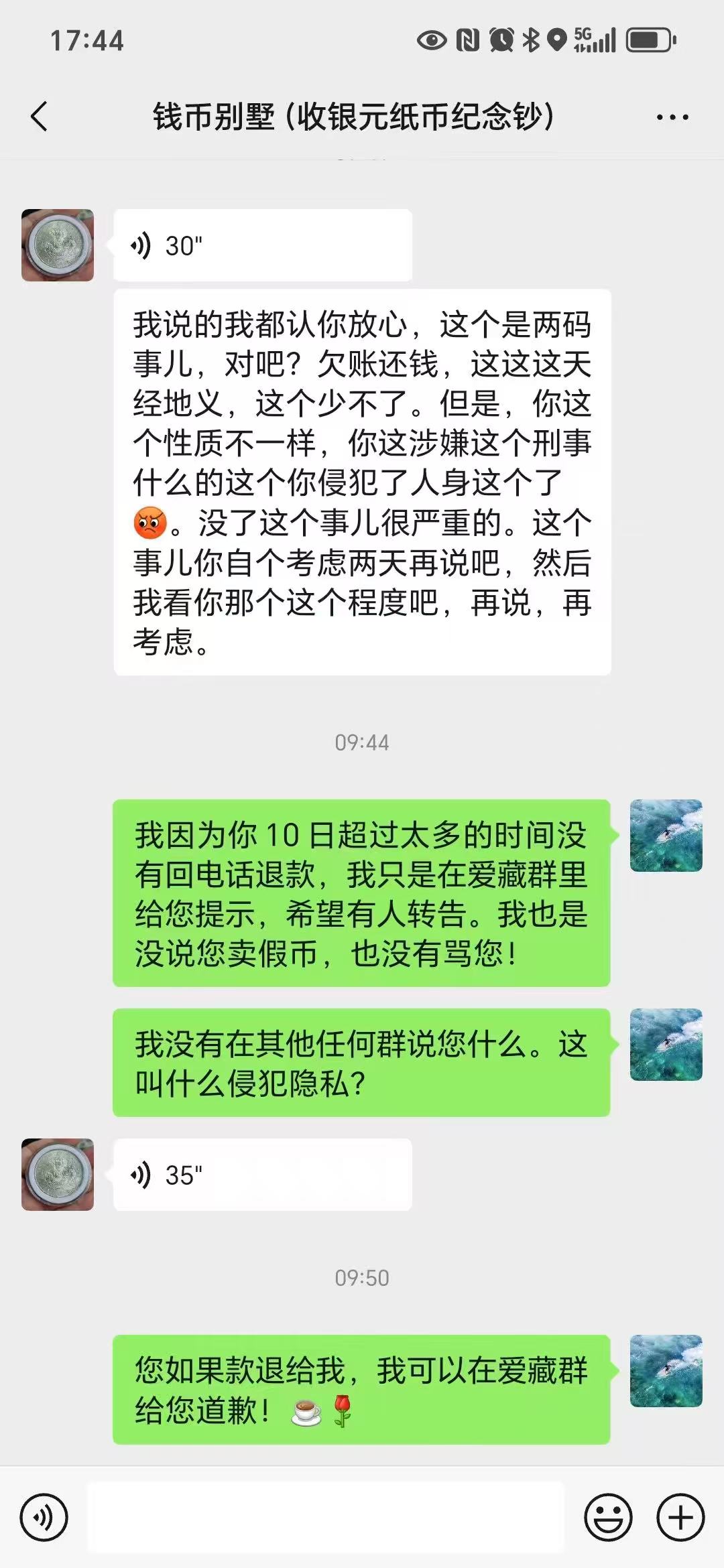Open the plus attachments menu
This screenshot has width=724, height=1568.
coord(680,1517)
